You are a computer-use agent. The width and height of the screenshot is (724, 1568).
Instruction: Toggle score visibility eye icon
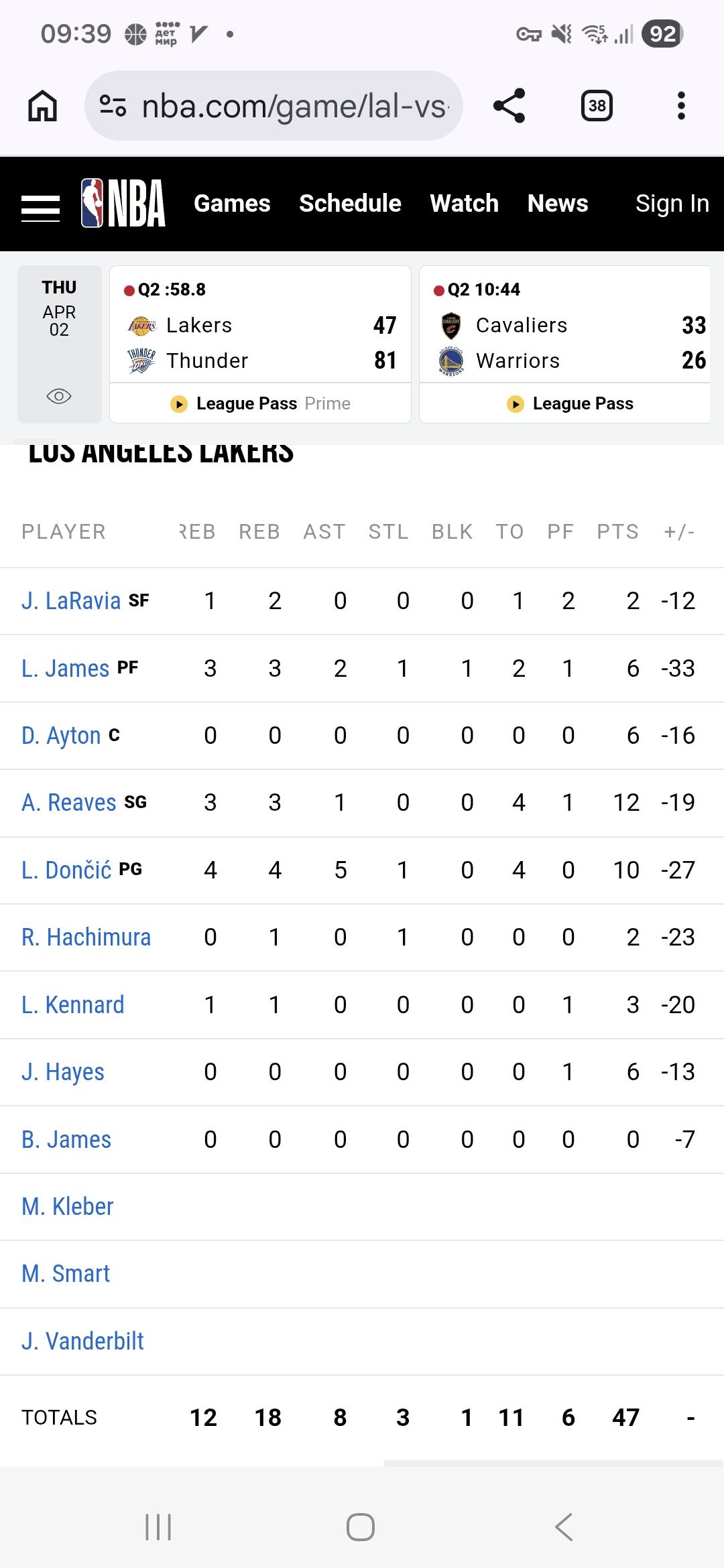coord(59,397)
